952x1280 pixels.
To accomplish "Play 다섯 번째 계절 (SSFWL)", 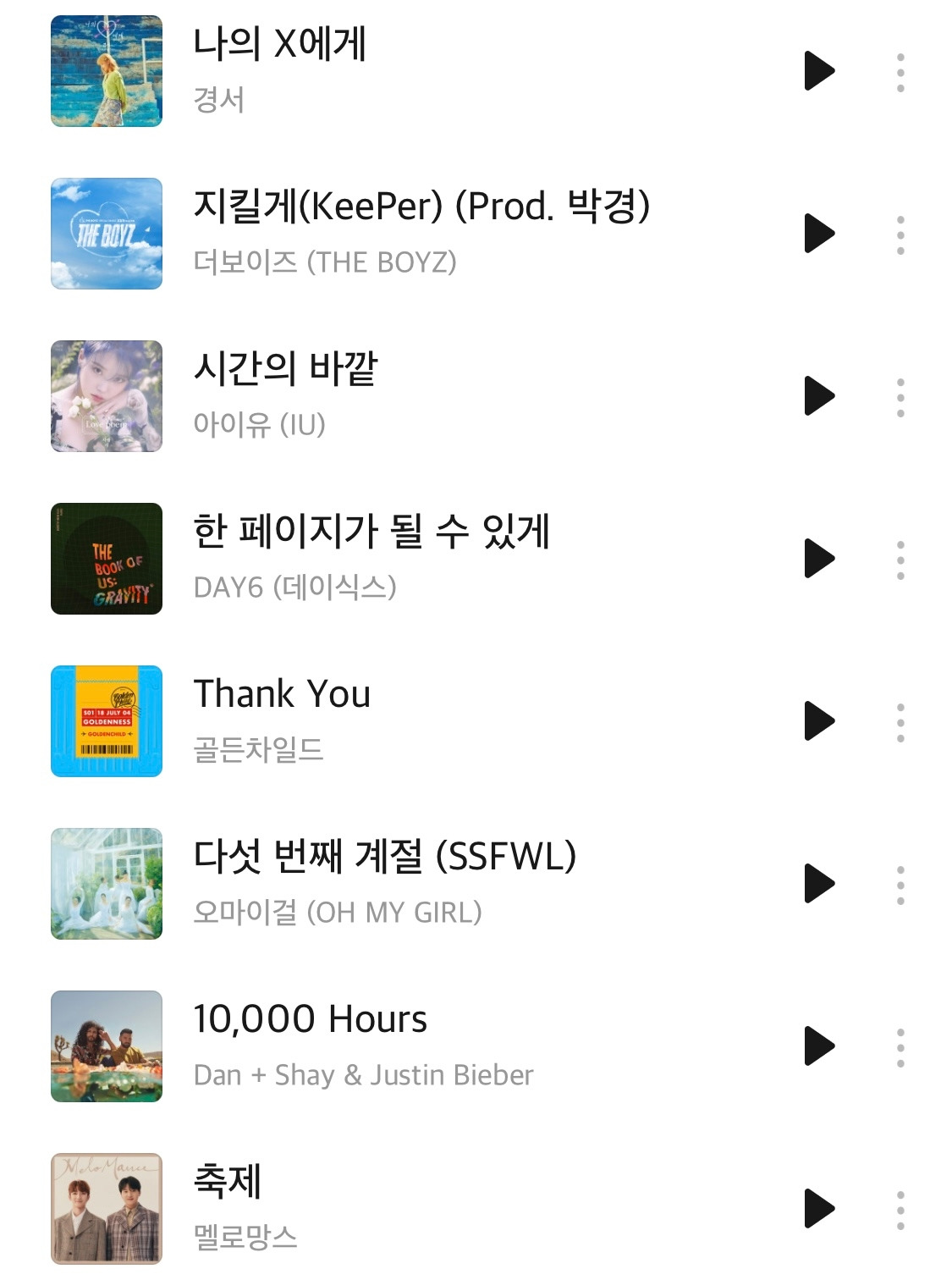I will tap(818, 884).
